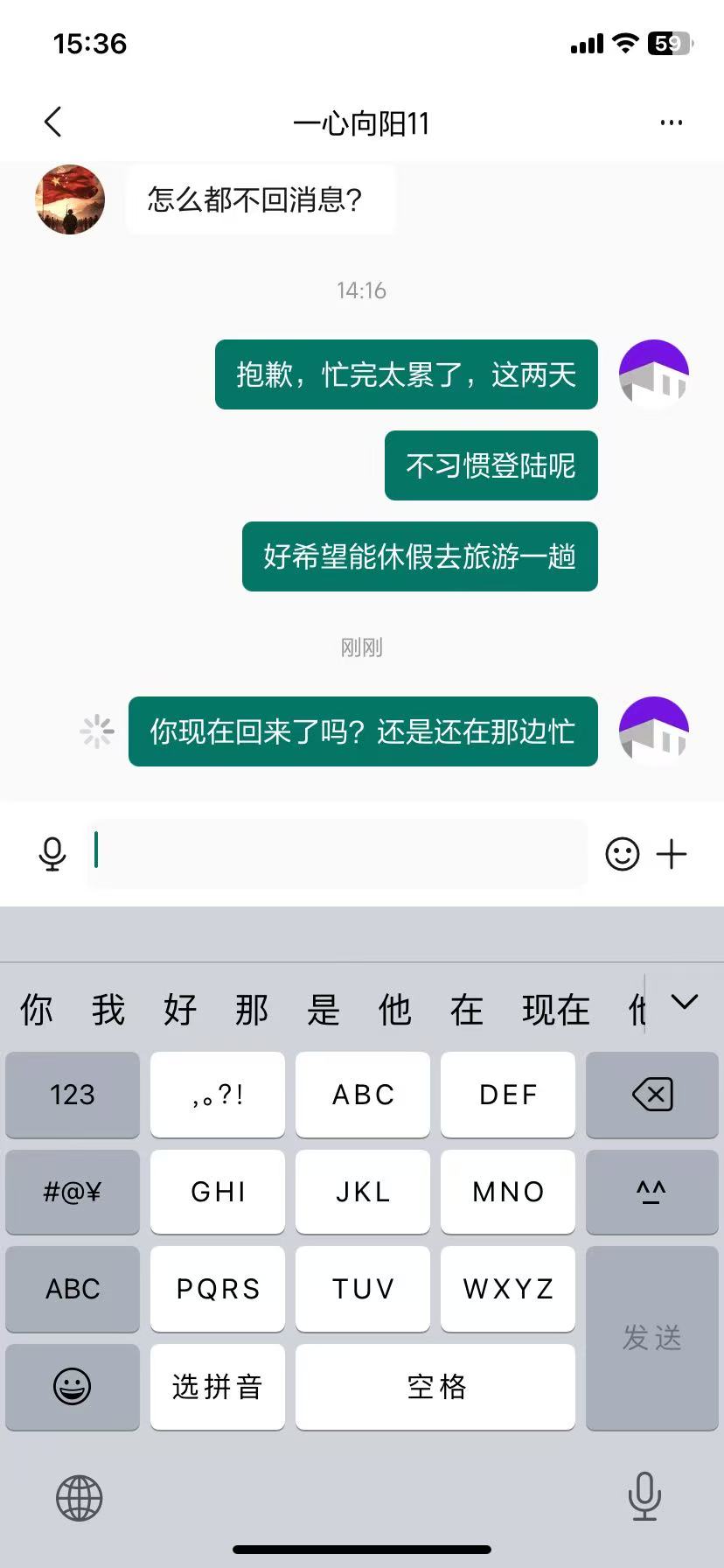
Task: Expand the candidate word list chevron
Action: 684,1003
